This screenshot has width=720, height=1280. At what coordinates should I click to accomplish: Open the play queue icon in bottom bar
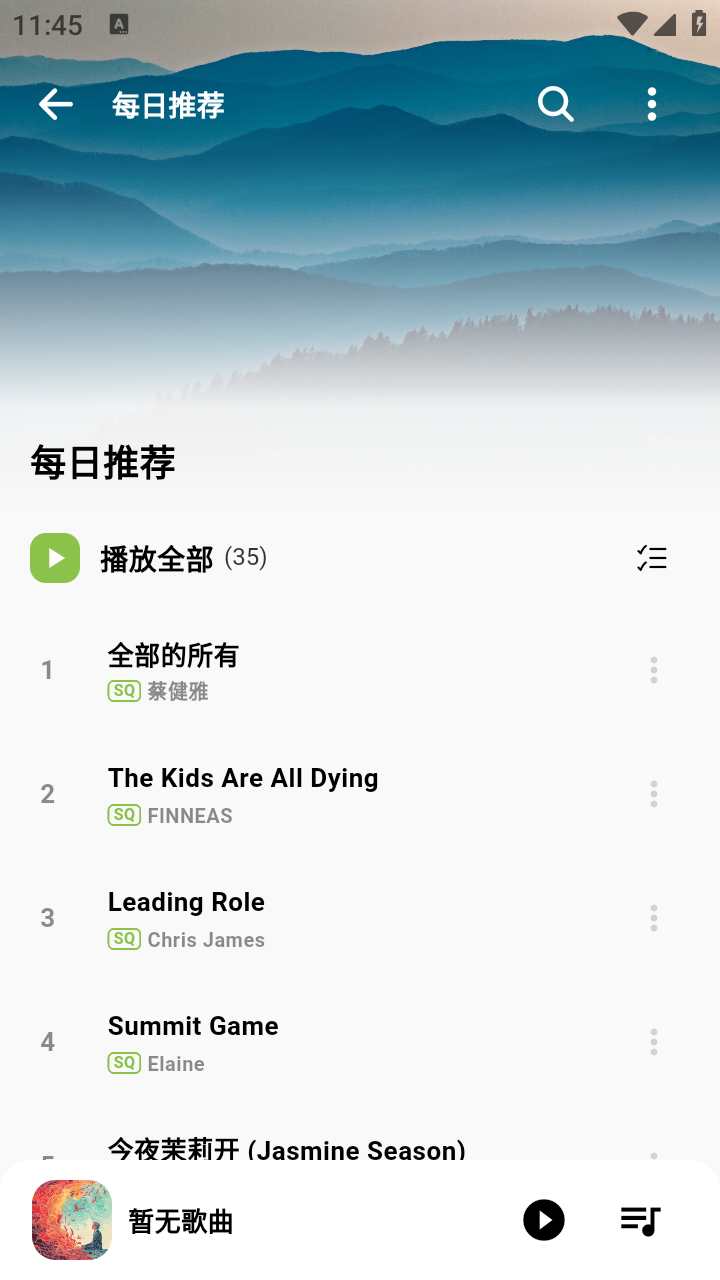pos(640,1220)
